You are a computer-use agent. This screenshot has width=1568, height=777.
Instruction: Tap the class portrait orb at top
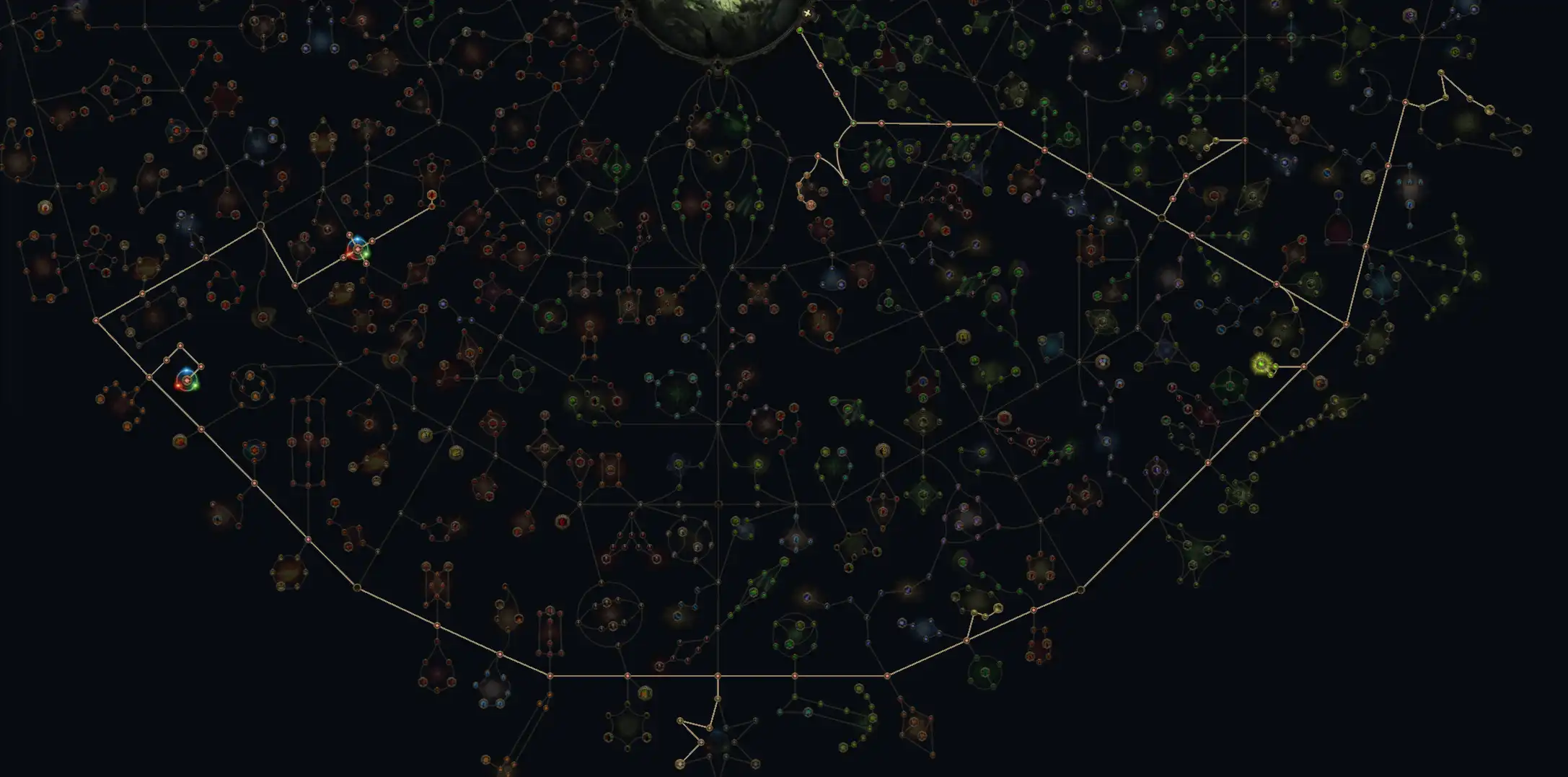[x=718, y=18]
